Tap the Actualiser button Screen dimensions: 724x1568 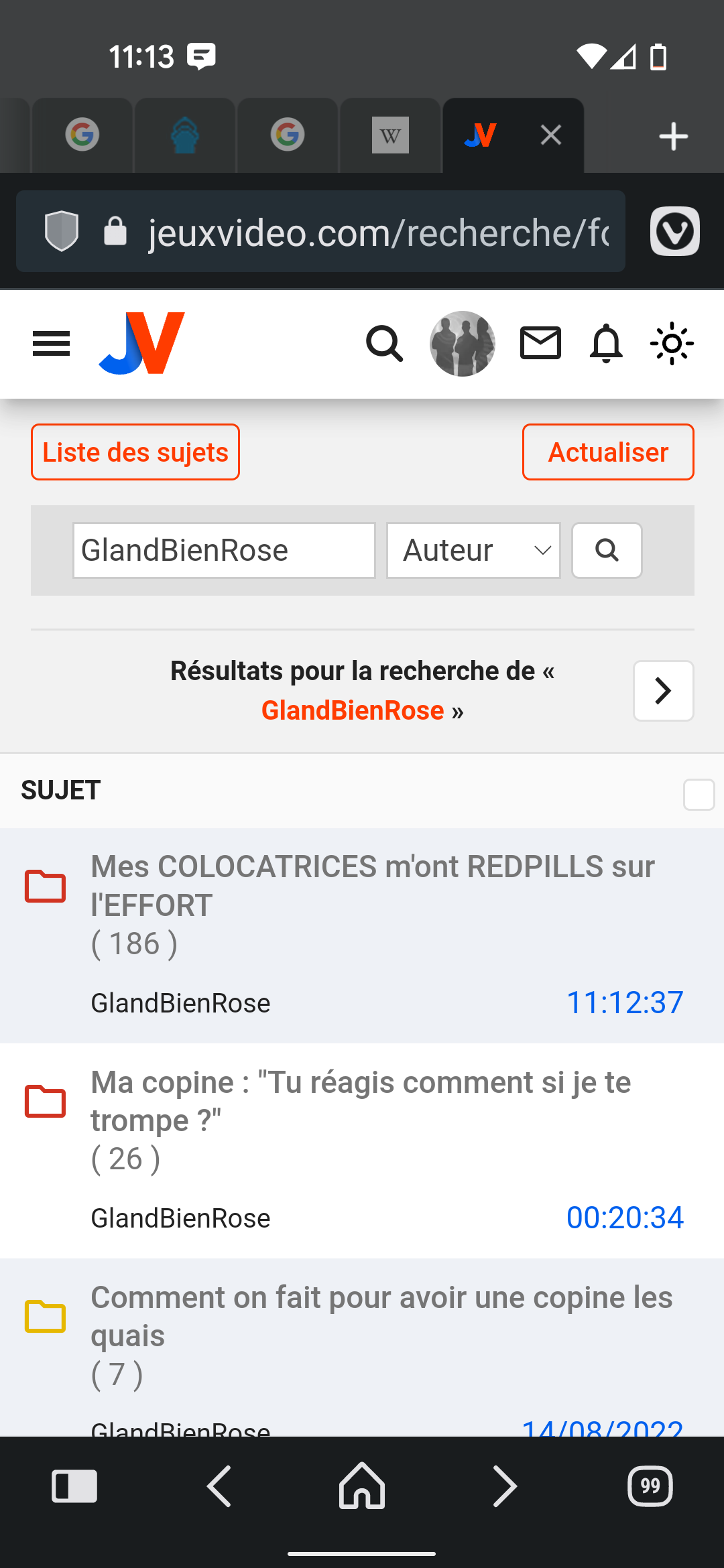pyautogui.click(x=608, y=452)
